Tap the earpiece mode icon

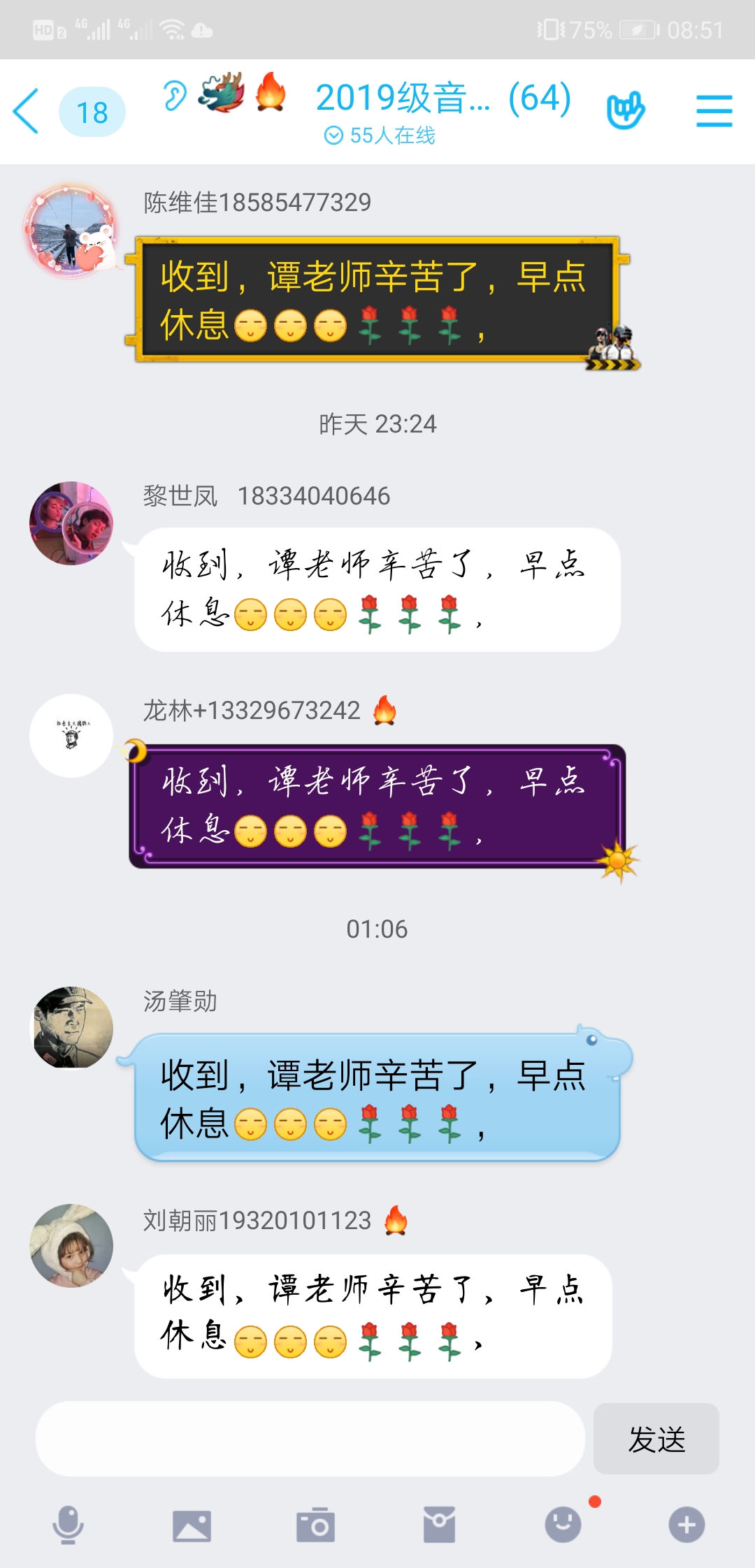click(175, 96)
